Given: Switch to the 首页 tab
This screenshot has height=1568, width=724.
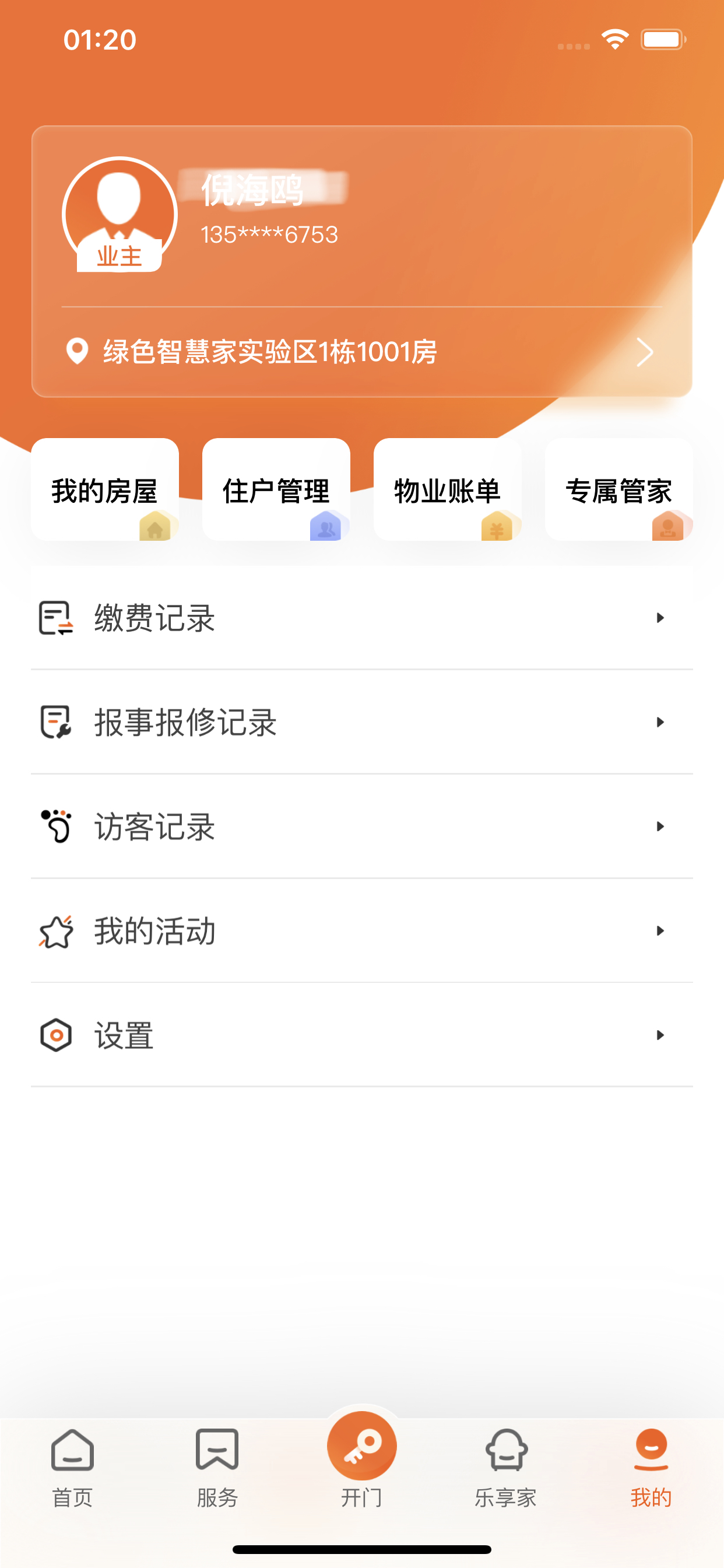Looking at the screenshot, I should tap(72, 1468).
